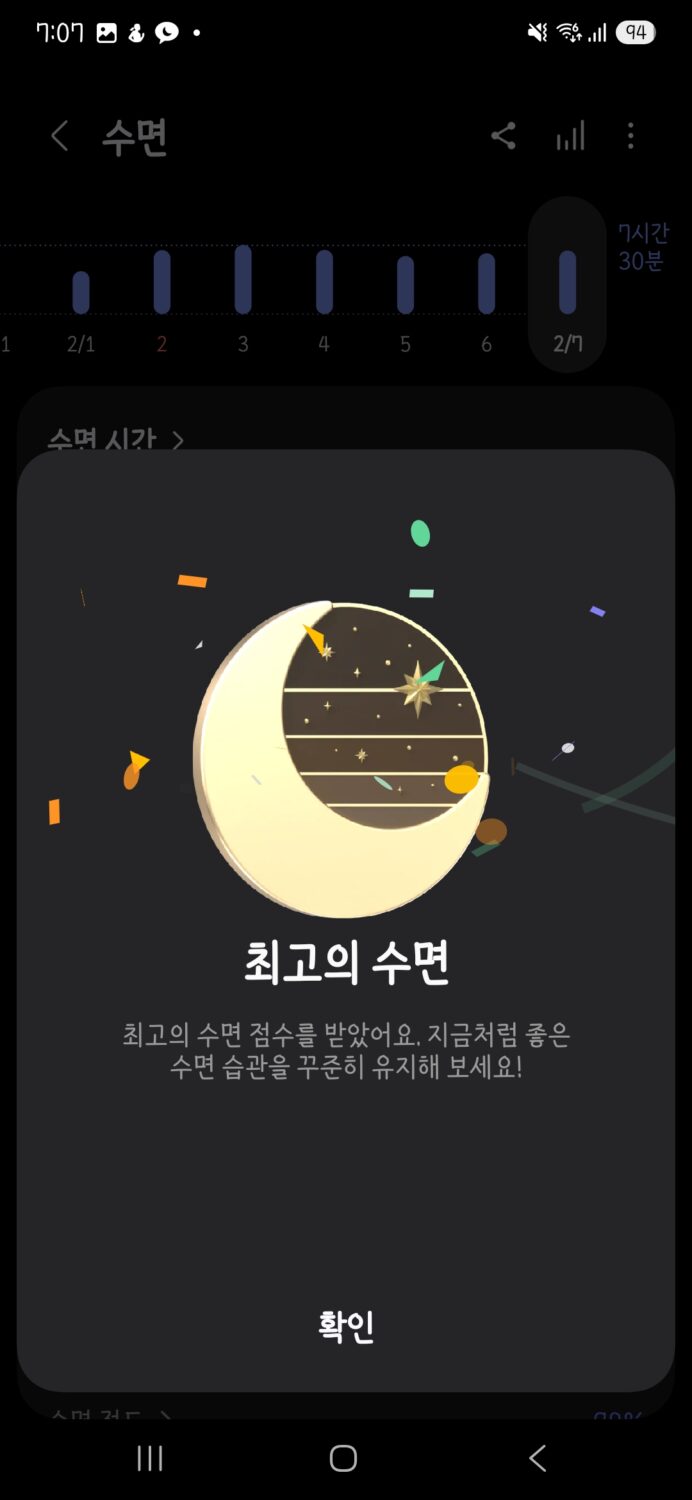The image size is (692, 1500).
Task: Open the sleep statistics chart icon
Action: [x=570, y=136]
